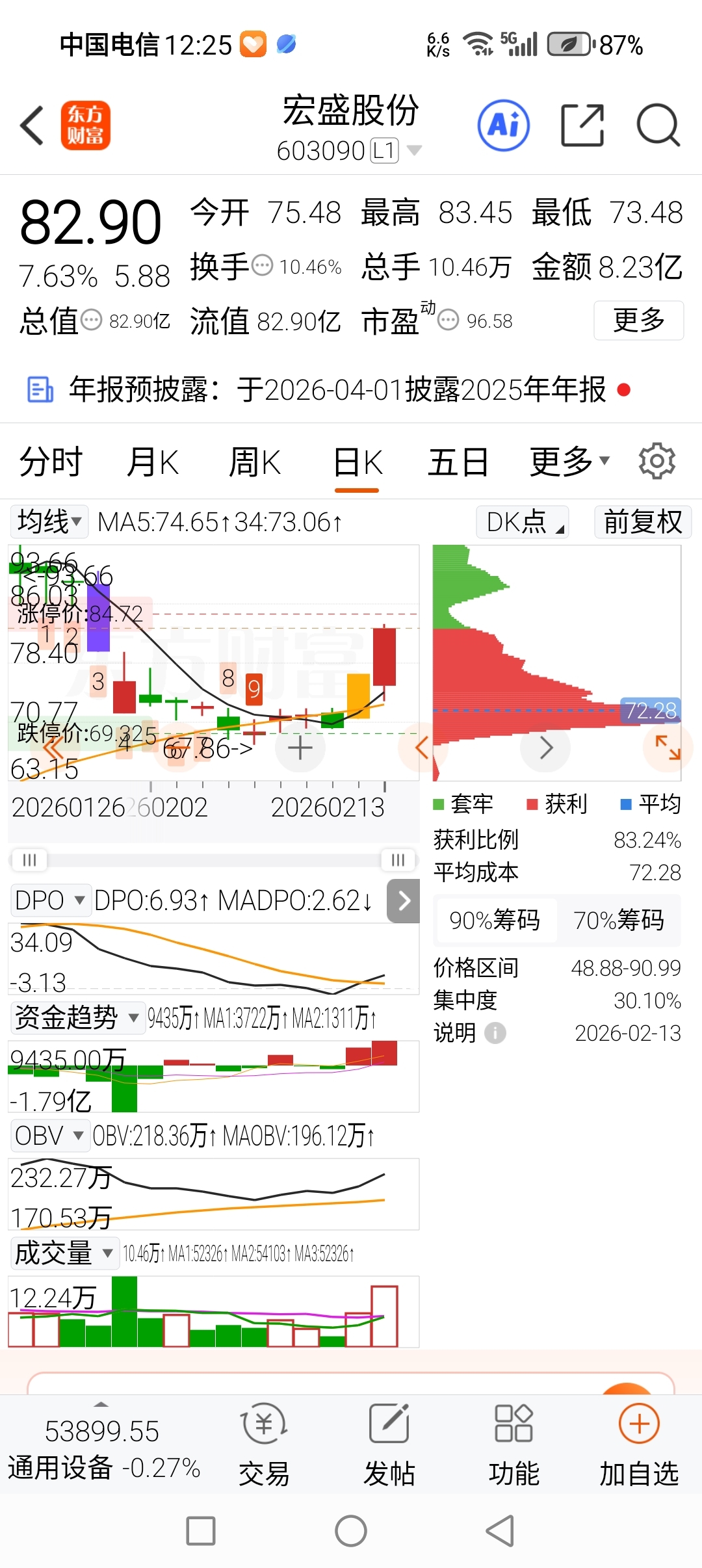Change the DPO indicator dropdown

point(50,900)
